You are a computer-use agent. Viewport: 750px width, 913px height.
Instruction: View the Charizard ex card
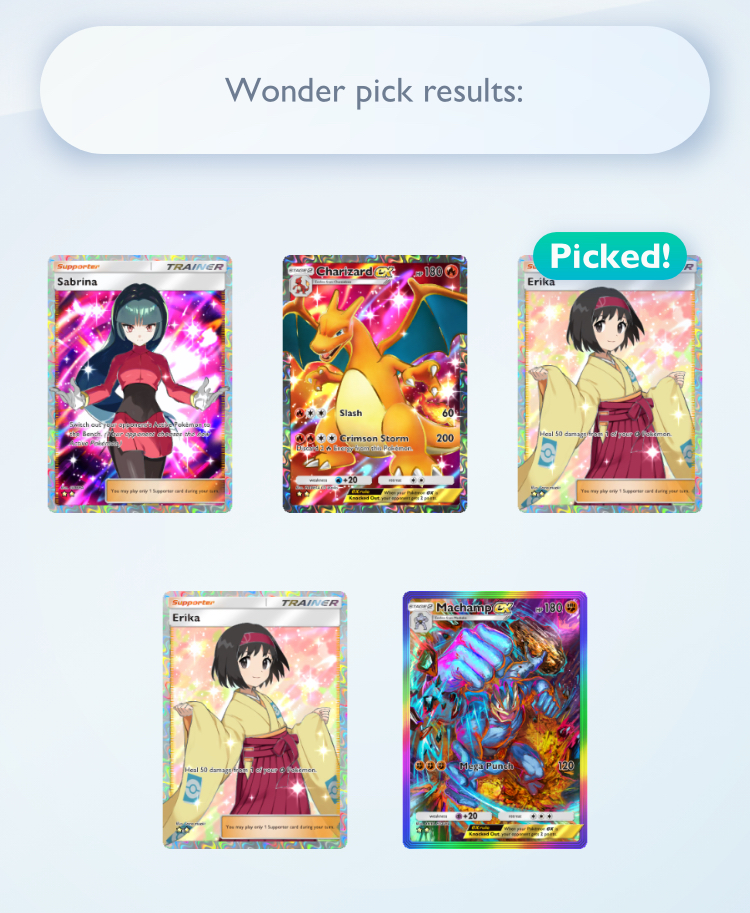(x=375, y=384)
